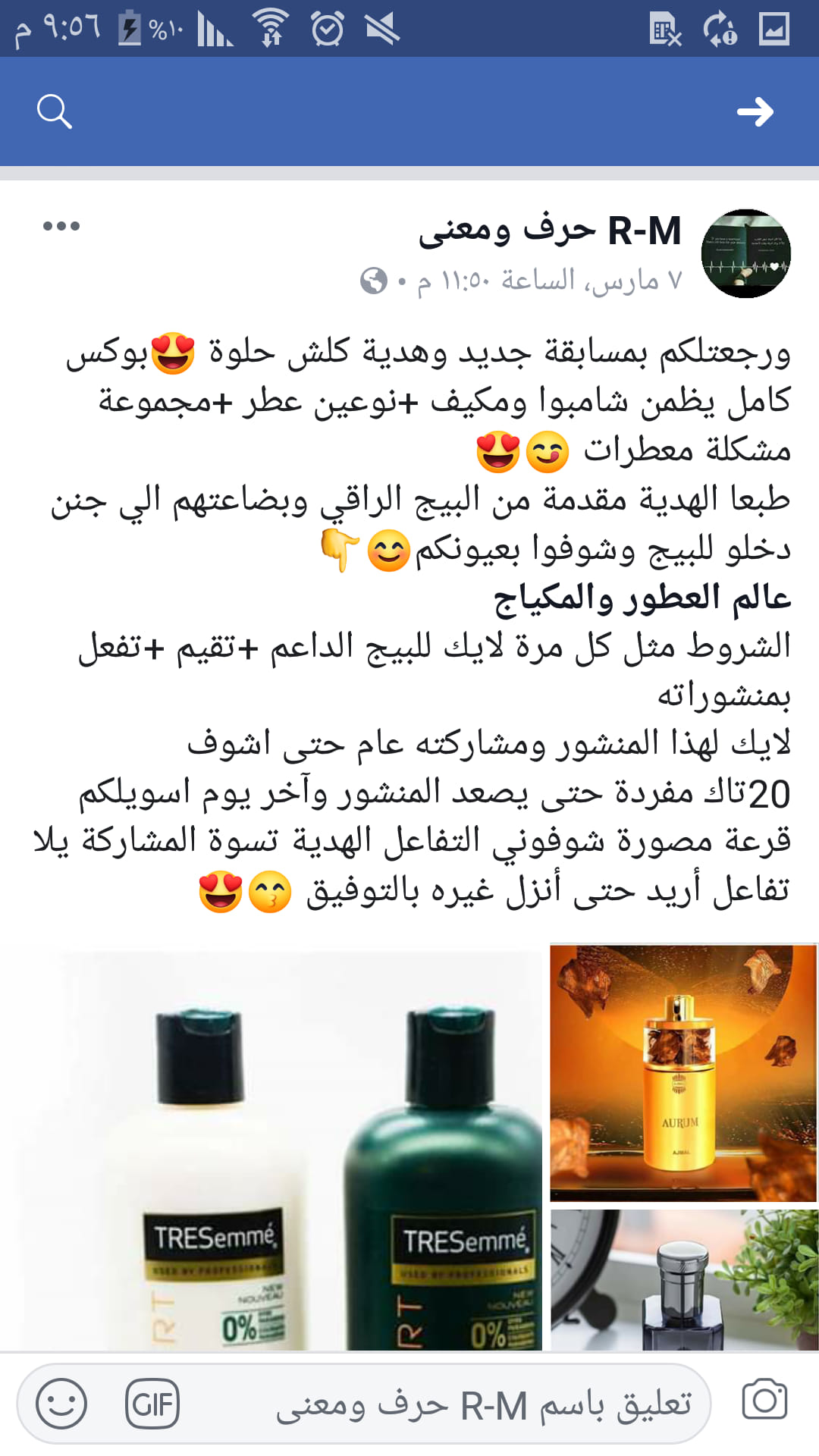The height and width of the screenshot is (1456, 819).
Task: Attach a photo with camera icon
Action: click(x=764, y=1399)
